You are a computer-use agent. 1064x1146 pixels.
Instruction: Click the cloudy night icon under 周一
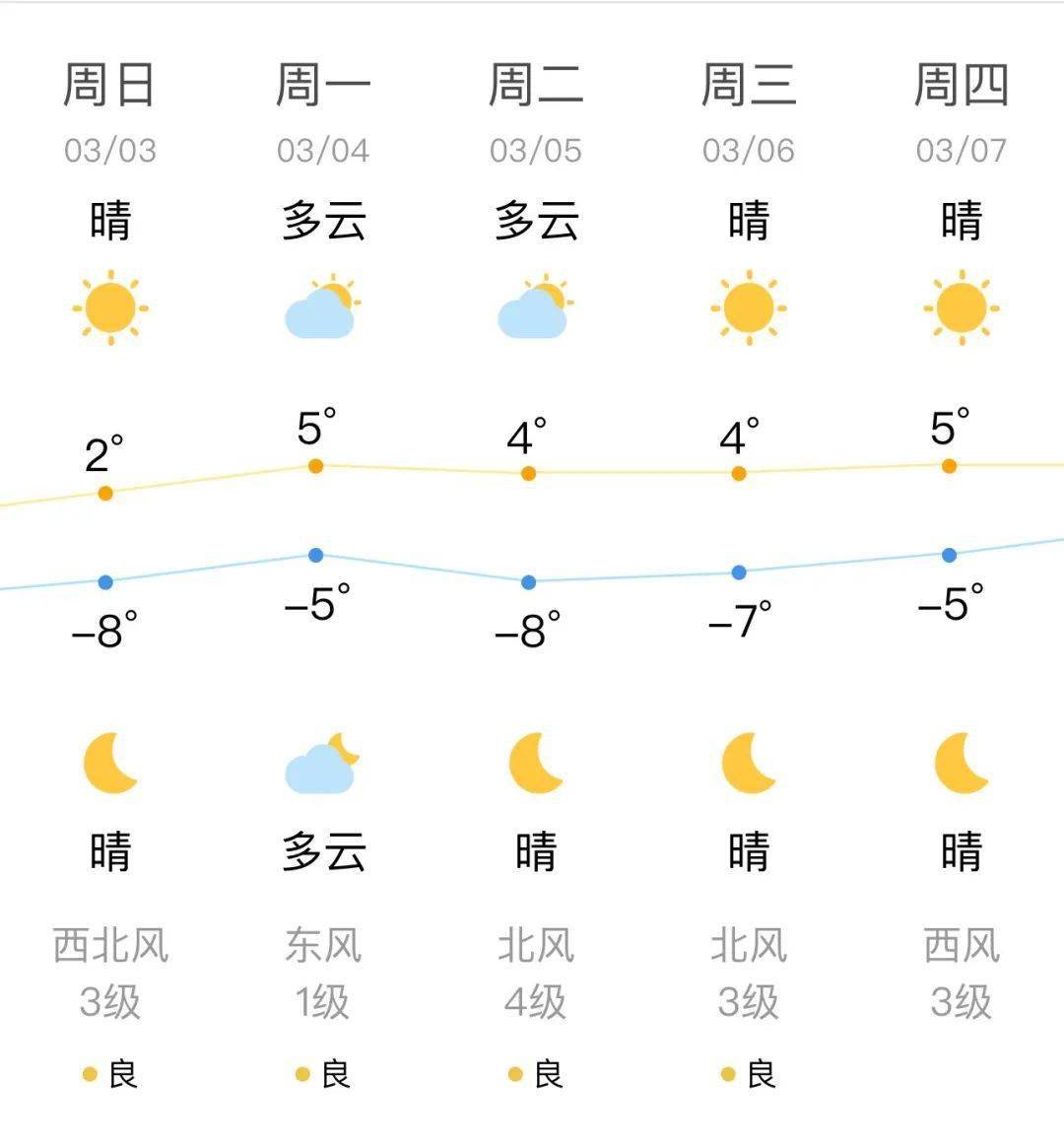322,769
